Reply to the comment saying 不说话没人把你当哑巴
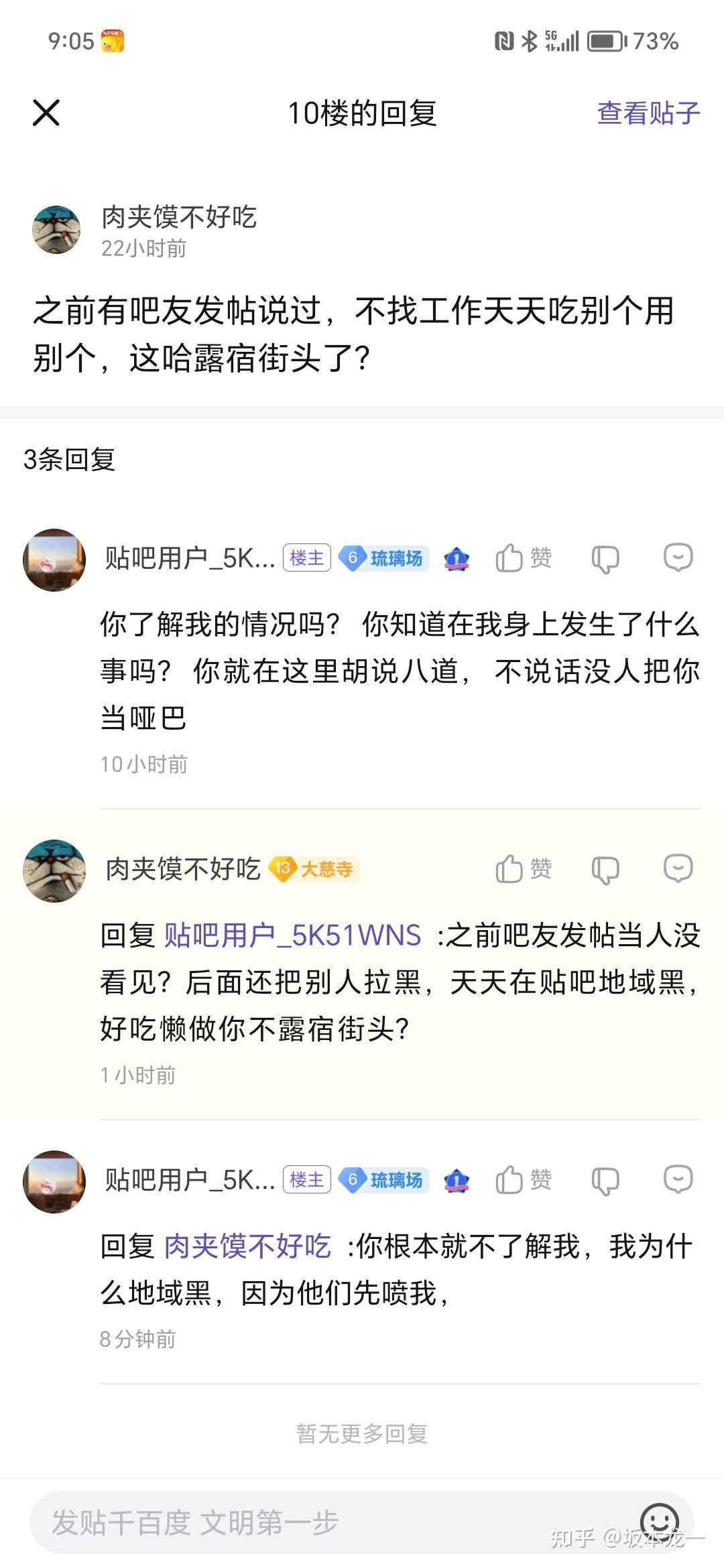Image resolution: width=724 pixels, height=1568 pixels. [x=678, y=558]
